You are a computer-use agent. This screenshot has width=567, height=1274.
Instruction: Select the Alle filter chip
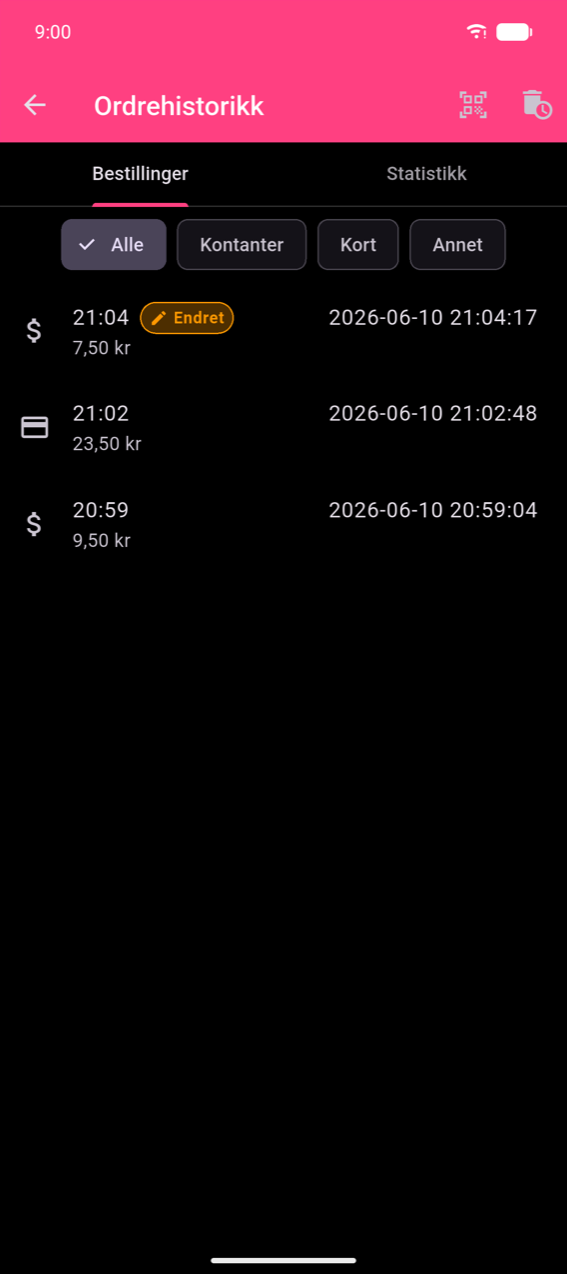tap(114, 245)
